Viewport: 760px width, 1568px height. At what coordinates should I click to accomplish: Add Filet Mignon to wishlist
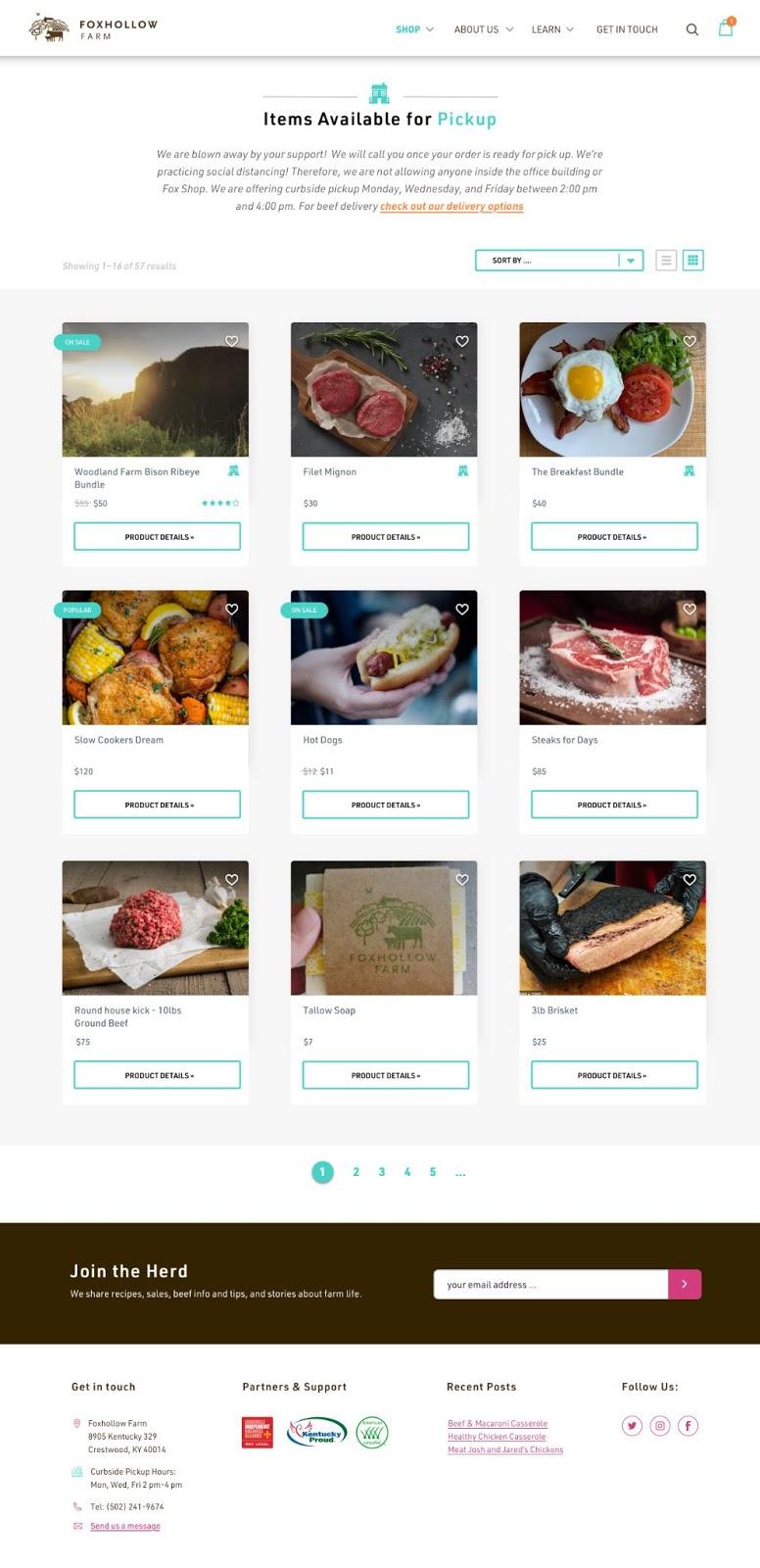point(462,341)
